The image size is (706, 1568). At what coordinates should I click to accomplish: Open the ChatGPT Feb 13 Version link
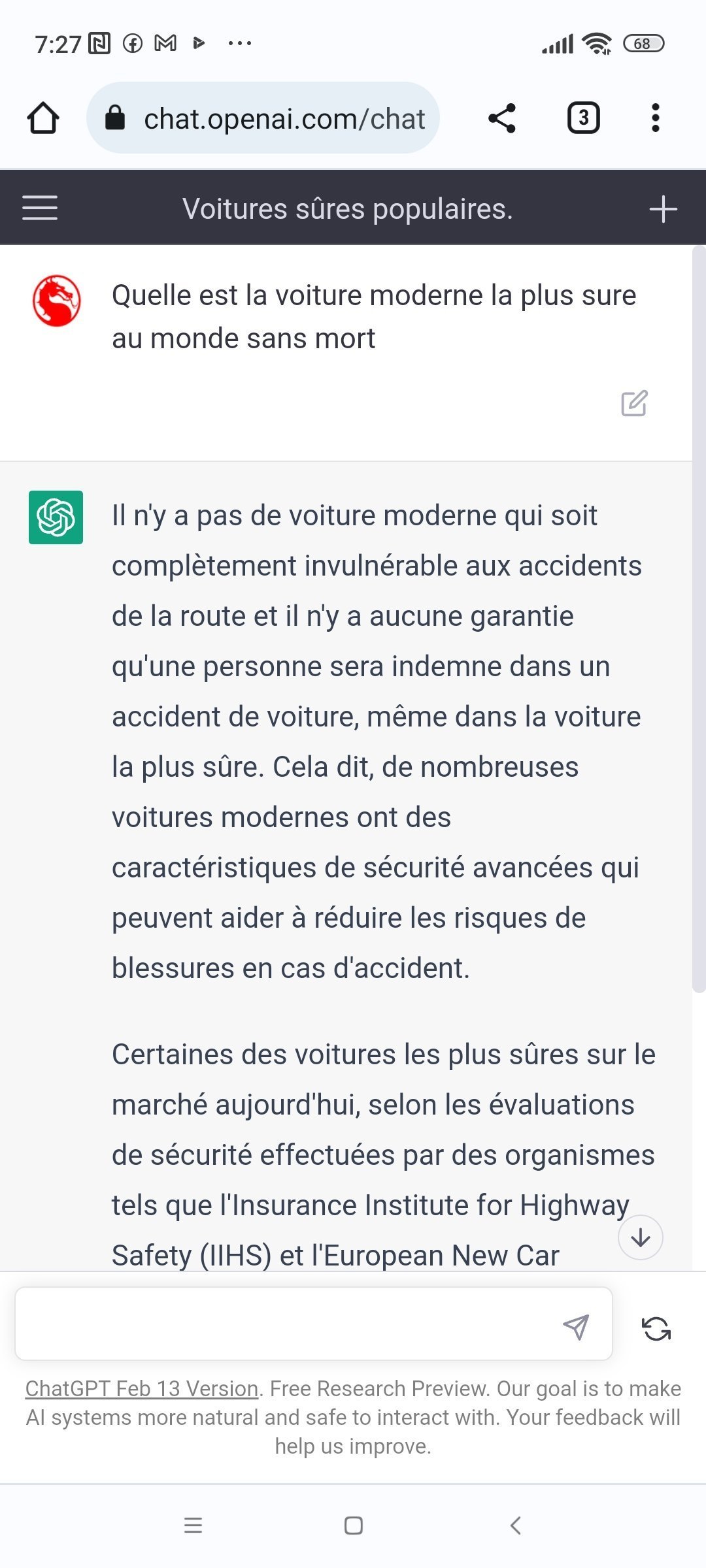(x=142, y=1388)
